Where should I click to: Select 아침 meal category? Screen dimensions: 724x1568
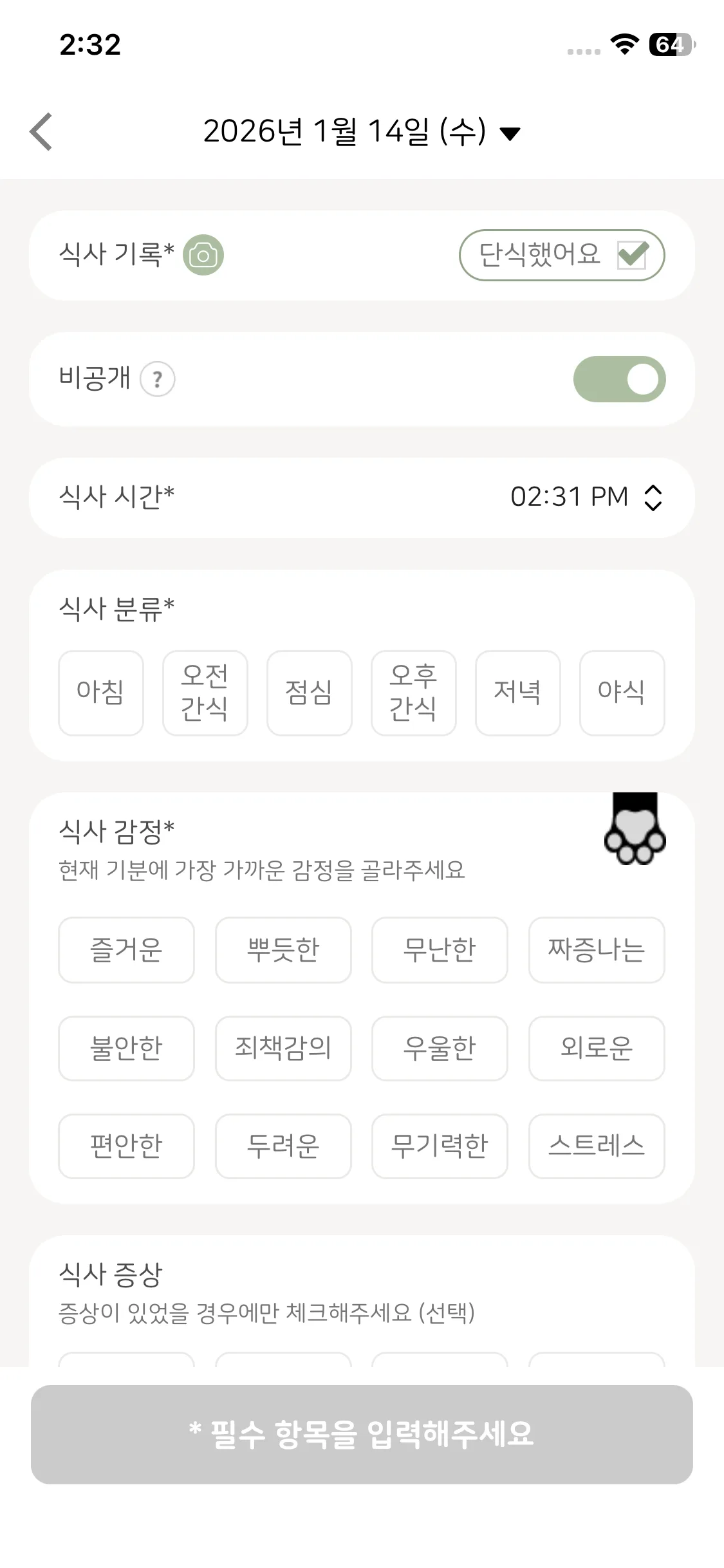[101, 693]
